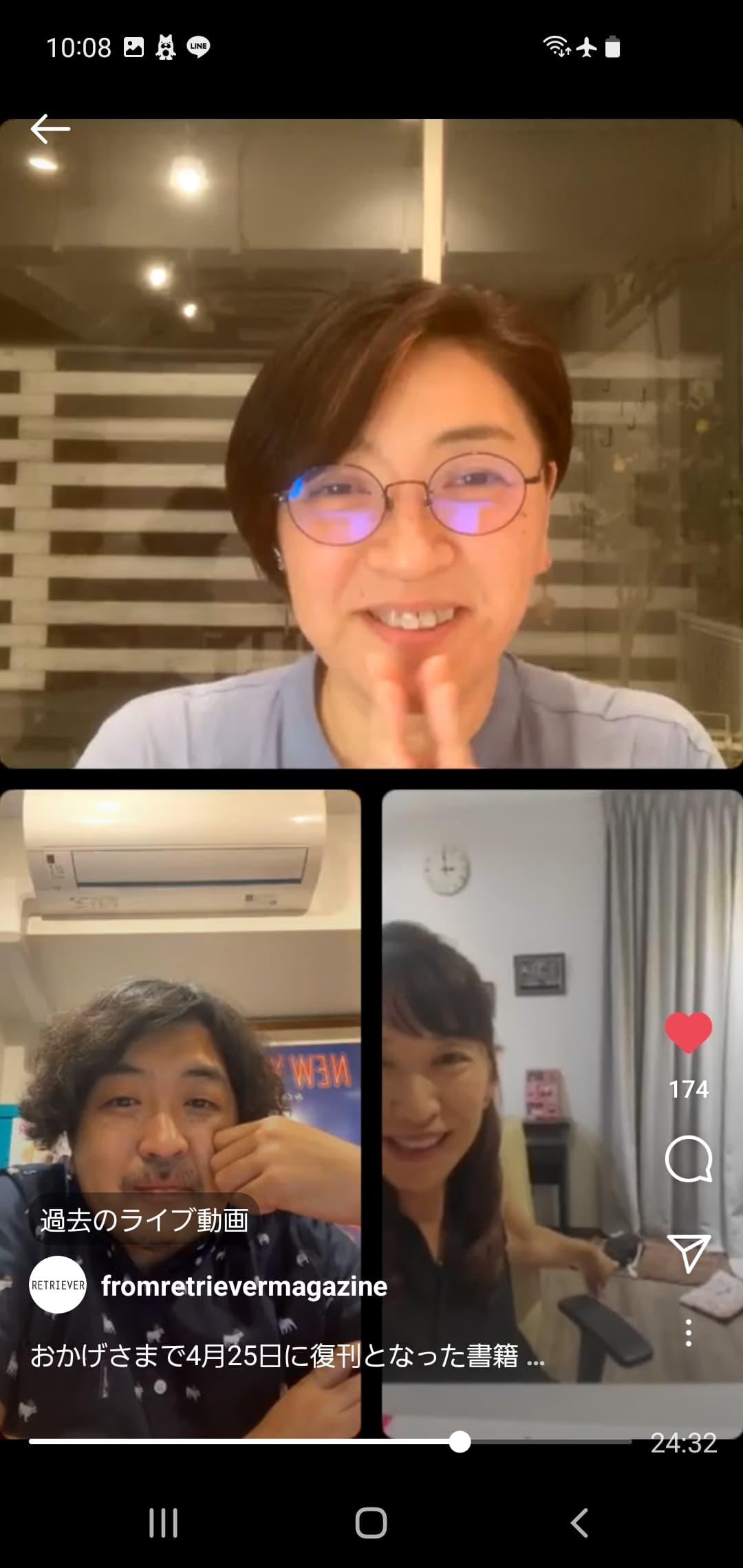Share video via paper plane icon

coord(688,1252)
